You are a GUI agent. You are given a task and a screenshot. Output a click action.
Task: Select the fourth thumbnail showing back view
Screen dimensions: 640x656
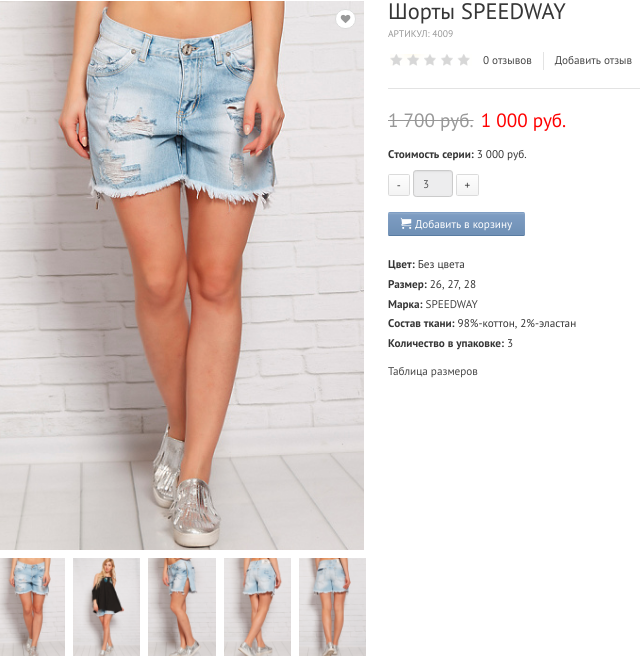point(257,606)
